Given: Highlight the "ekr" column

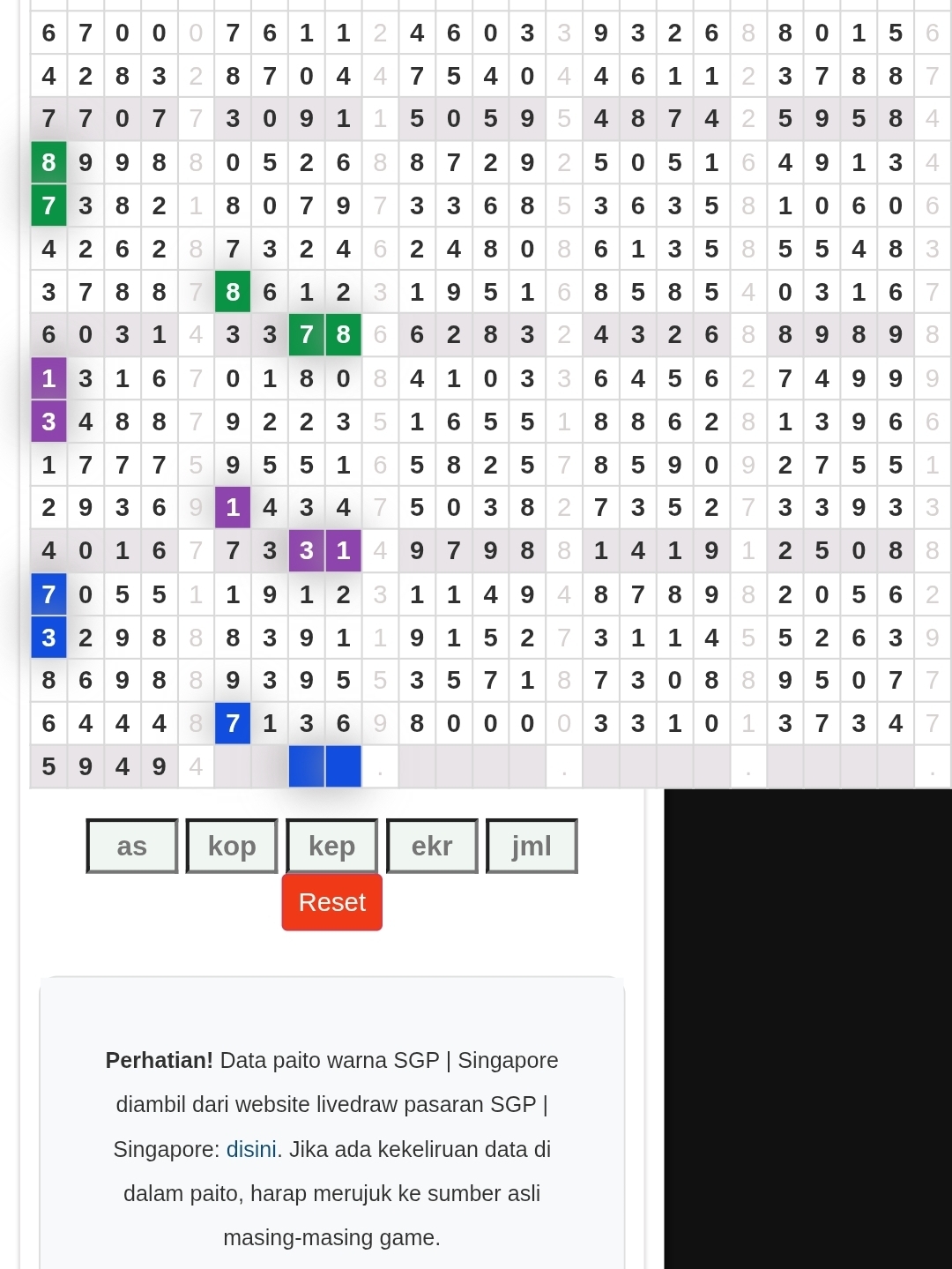Looking at the screenshot, I should pyautogui.click(x=432, y=846).
